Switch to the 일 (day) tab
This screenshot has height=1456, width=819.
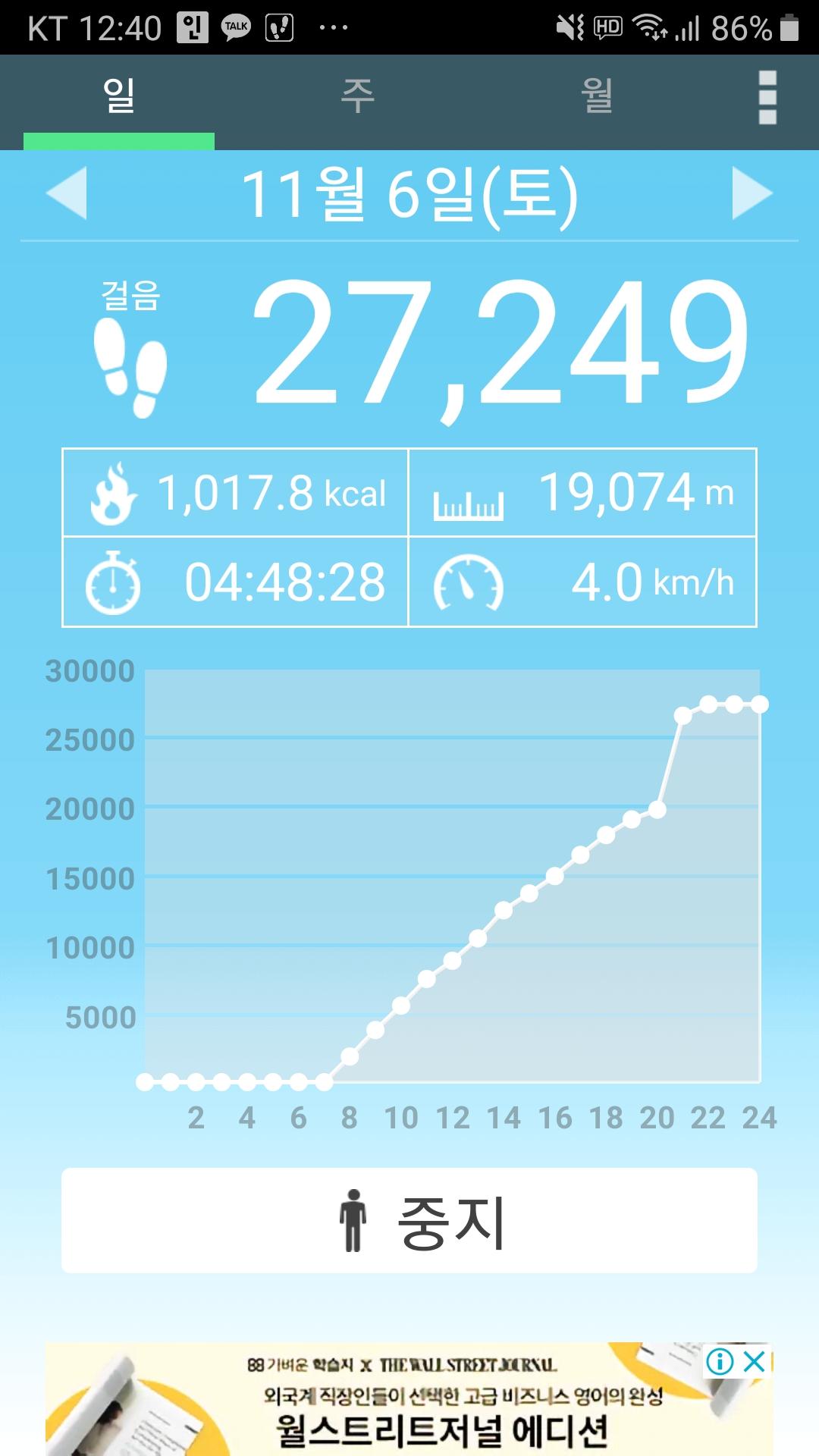[119, 97]
